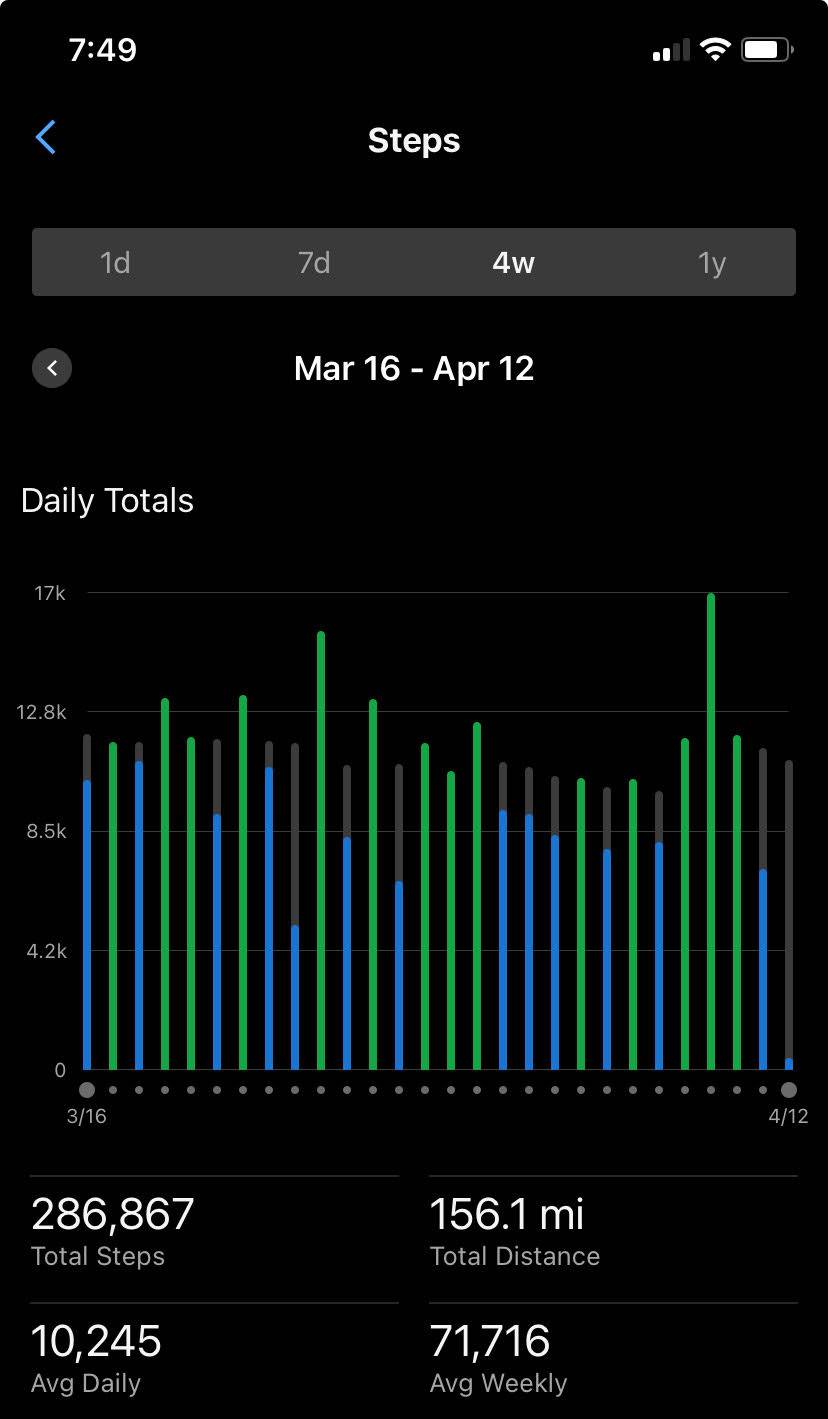The width and height of the screenshot is (828, 1419).
Task: Go back from the Steps screen
Action: (46, 138)
